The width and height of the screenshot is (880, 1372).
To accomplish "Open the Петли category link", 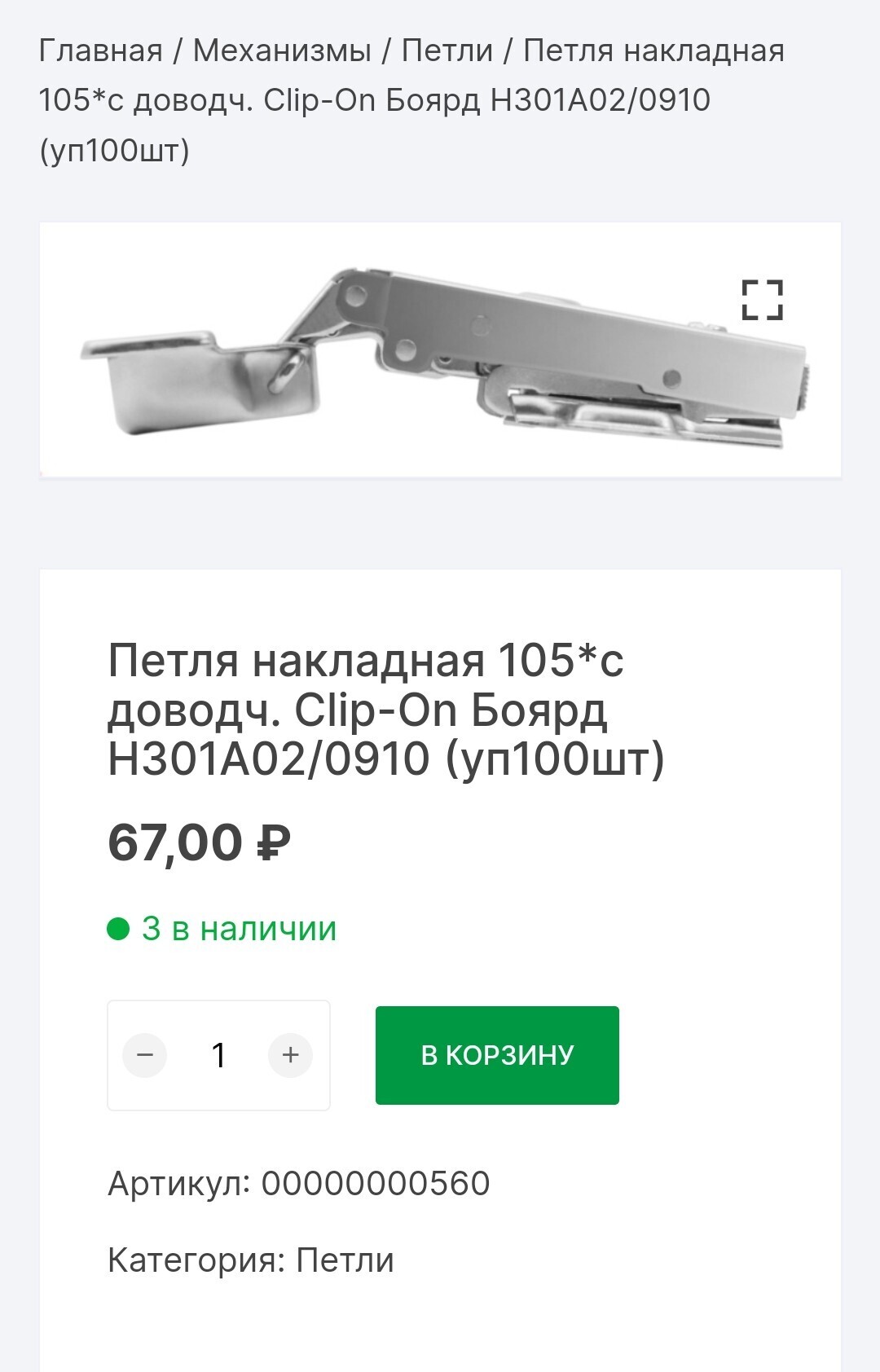I will (x=345, y=1260).
